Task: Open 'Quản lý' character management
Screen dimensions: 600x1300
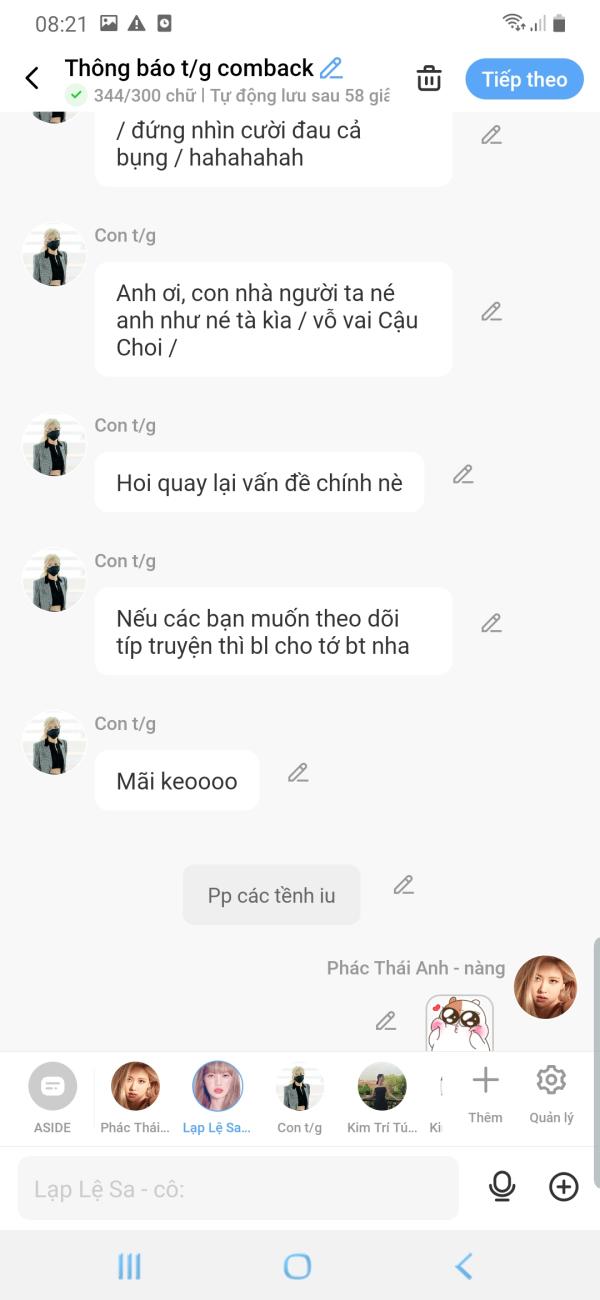Action: coord(551,1094)
